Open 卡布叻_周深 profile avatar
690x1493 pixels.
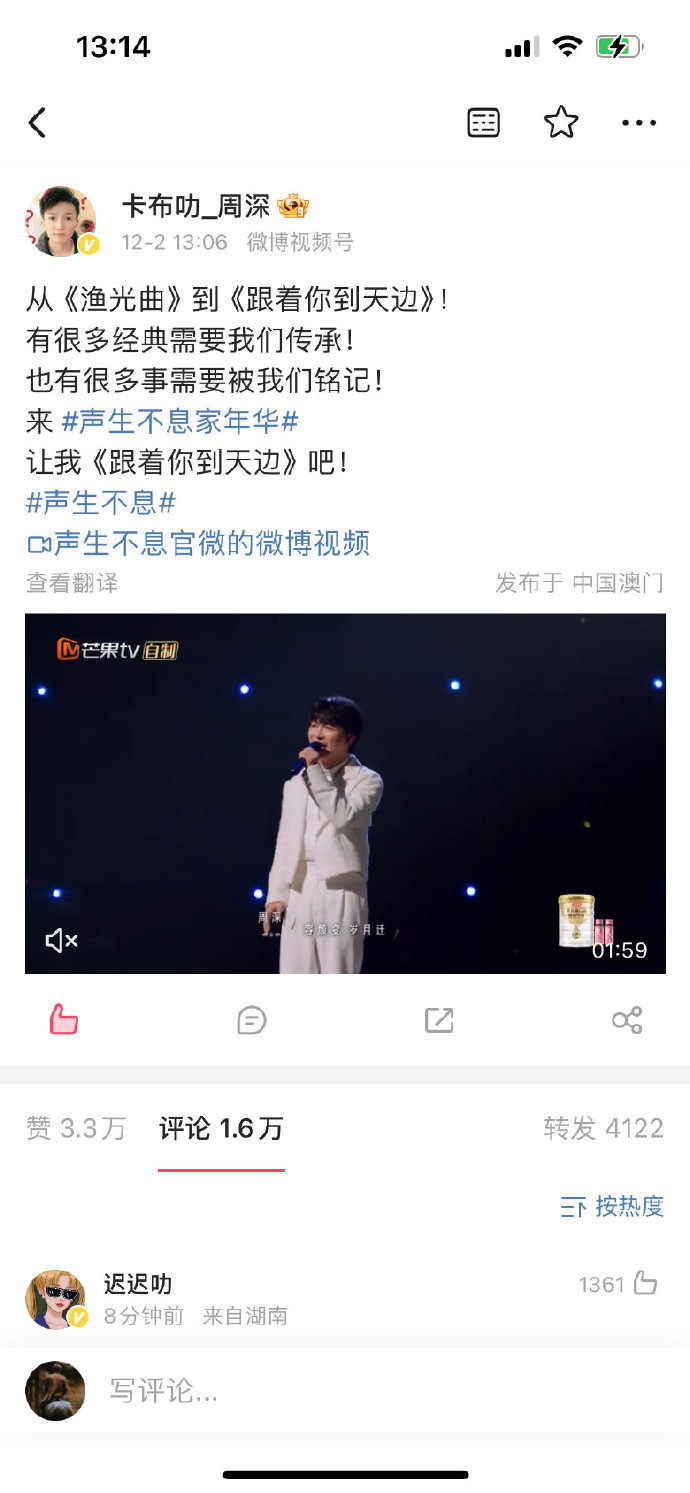[62, 221]
